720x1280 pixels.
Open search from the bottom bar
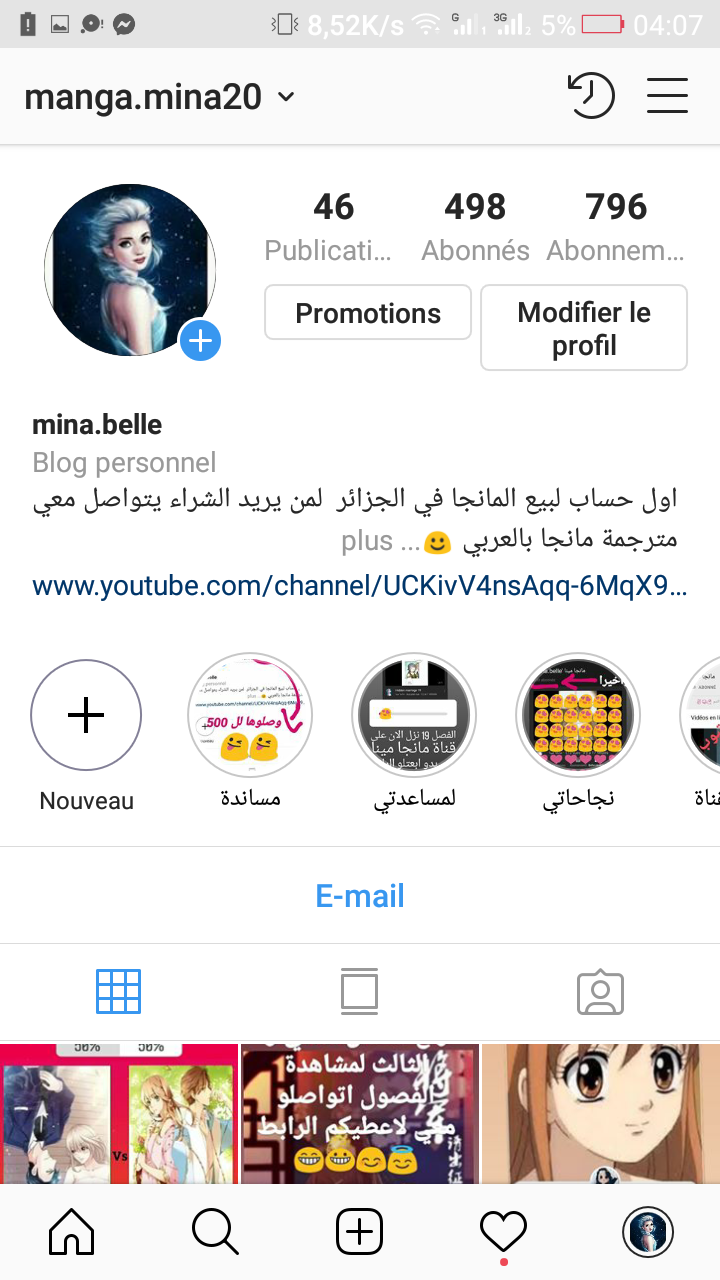pos(215,1231)
